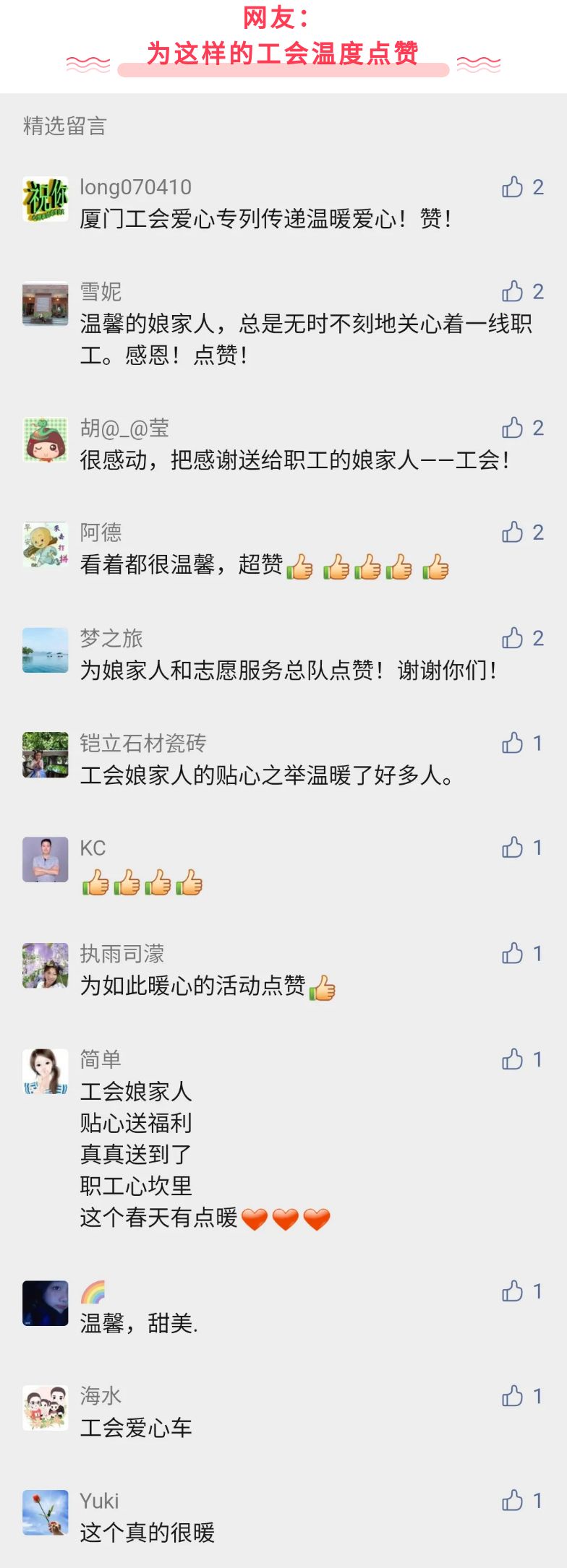Like the comment from 梦之旅
The height and width of the screenshot is (1568, 567).
(513, 638)
